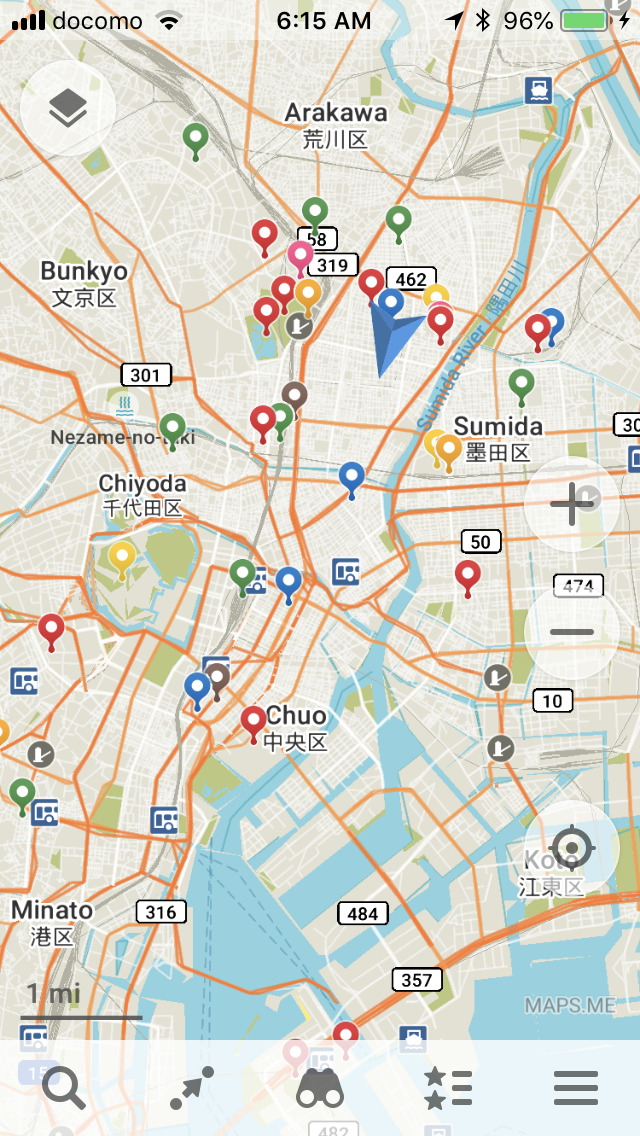This screenshot has width=640, height=1136.
Task: Select the yellow pin in Chiyoda park
Action: pyautogui.click(x=122, y=557)
